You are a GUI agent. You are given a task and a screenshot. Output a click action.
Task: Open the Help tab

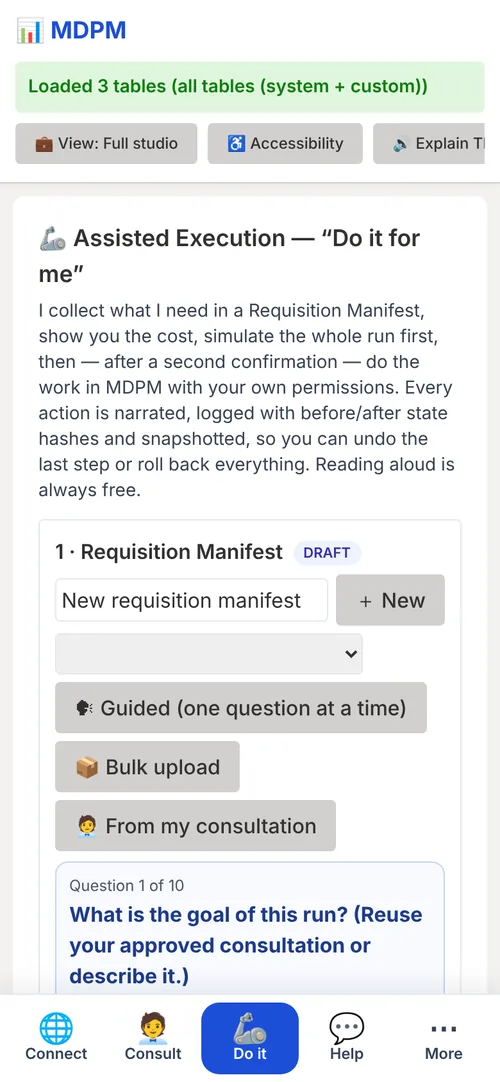click(346, 1038)
